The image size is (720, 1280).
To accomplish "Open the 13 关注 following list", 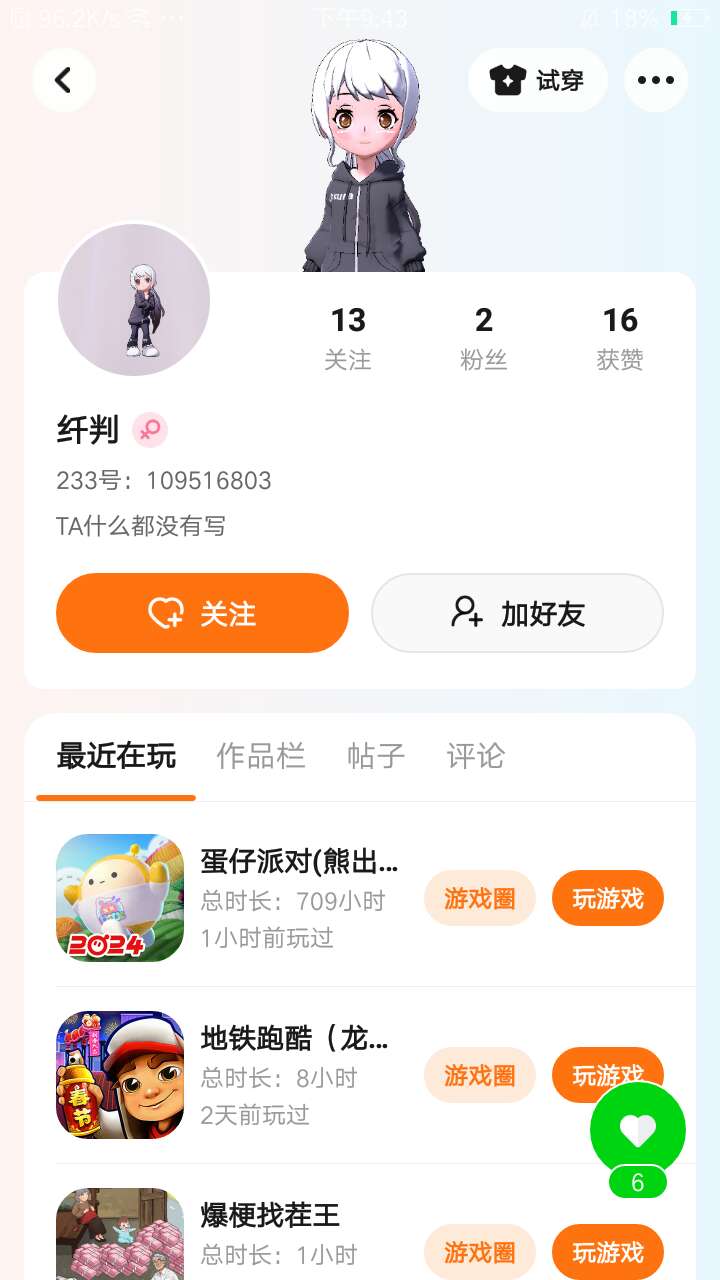I will 348,338.
